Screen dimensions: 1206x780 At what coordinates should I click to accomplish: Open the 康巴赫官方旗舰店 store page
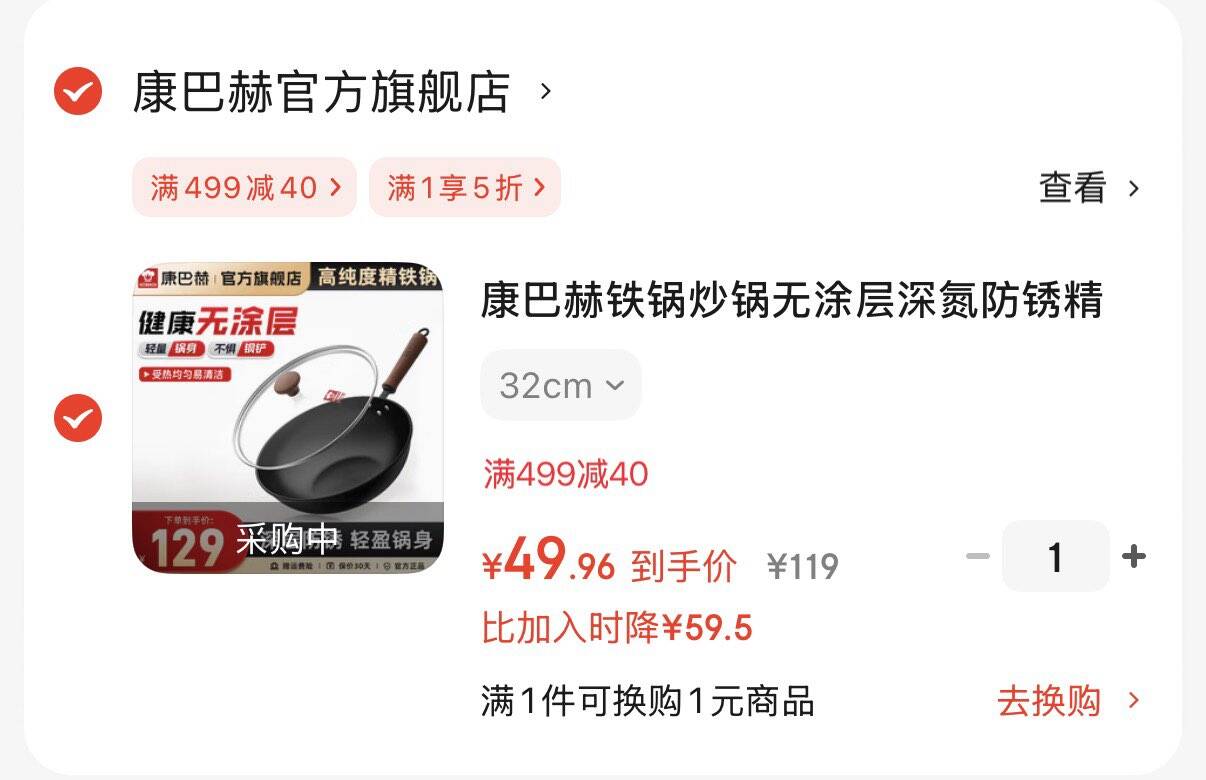click(342, 92)
